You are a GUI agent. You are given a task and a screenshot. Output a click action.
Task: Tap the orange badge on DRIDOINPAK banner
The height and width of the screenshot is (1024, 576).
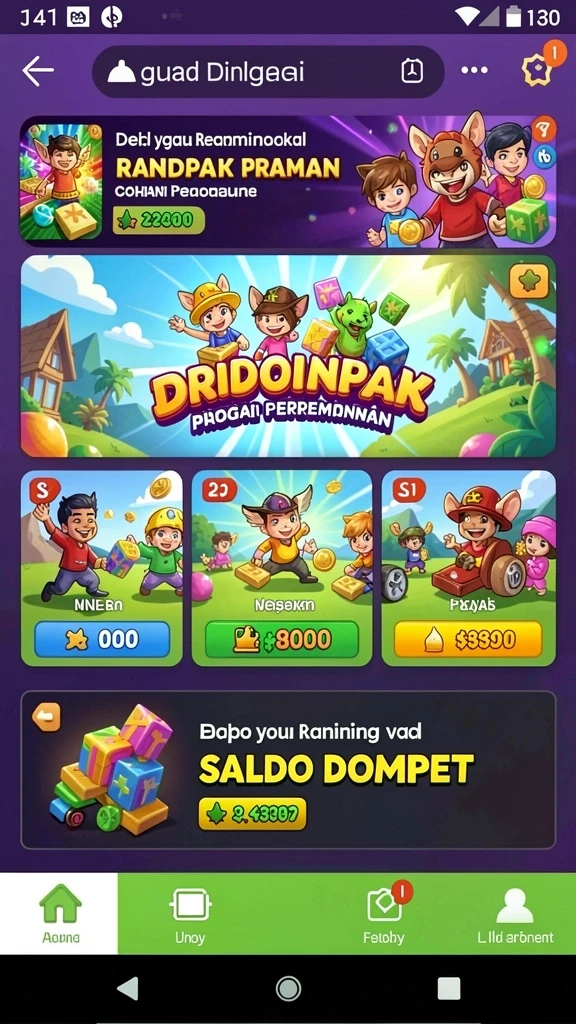(x=529, y=282)
